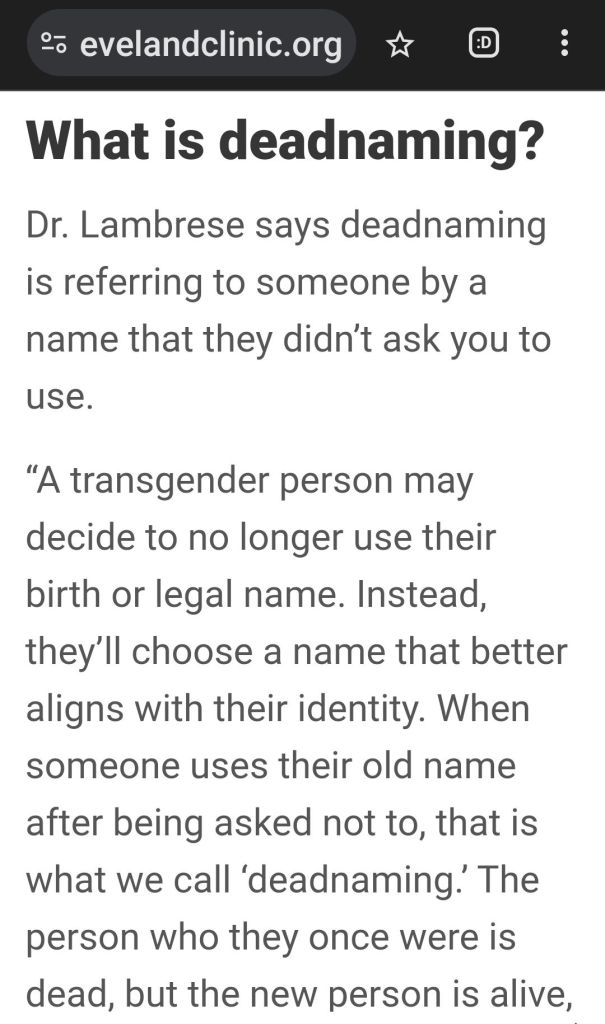Open the tab switcher
Image resolution: width=605 pixels, height=1024 pixels.
click(484, 43)
